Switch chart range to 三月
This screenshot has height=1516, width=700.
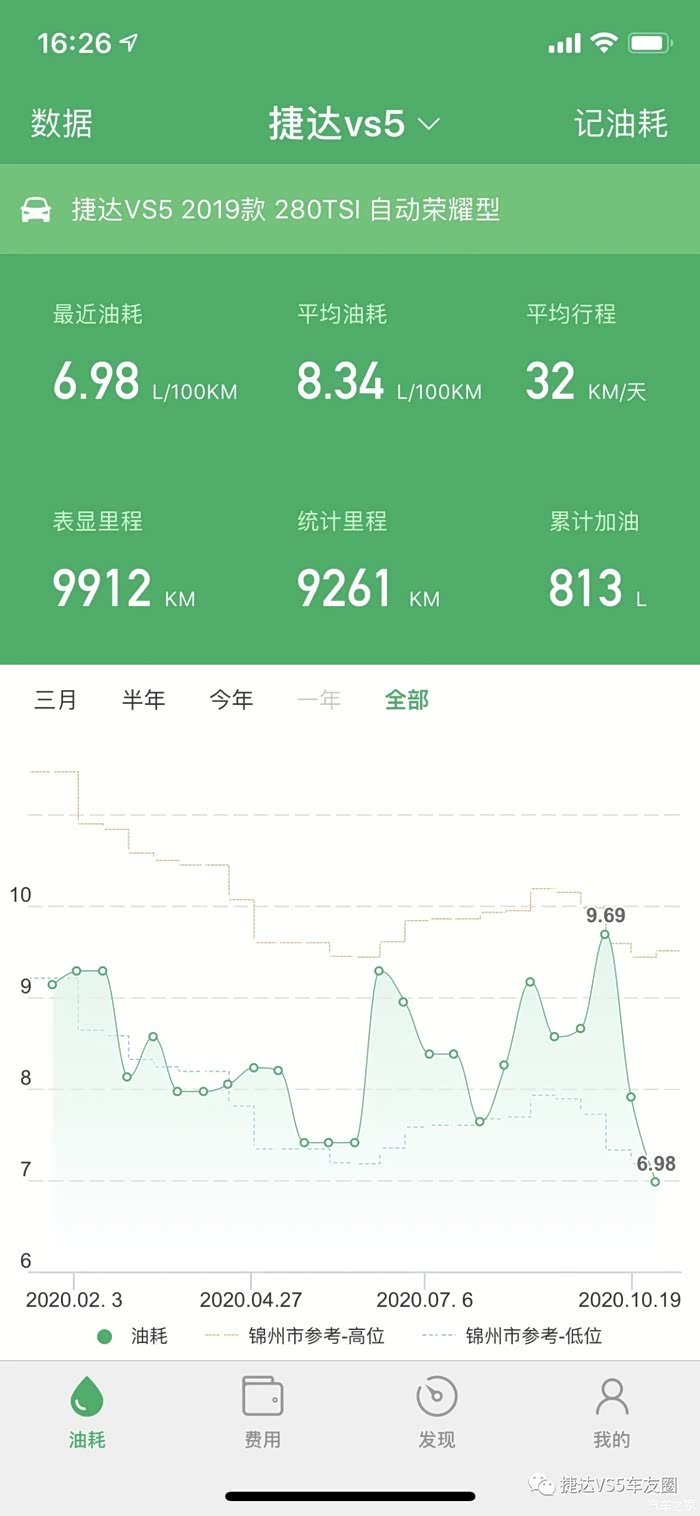55,700
